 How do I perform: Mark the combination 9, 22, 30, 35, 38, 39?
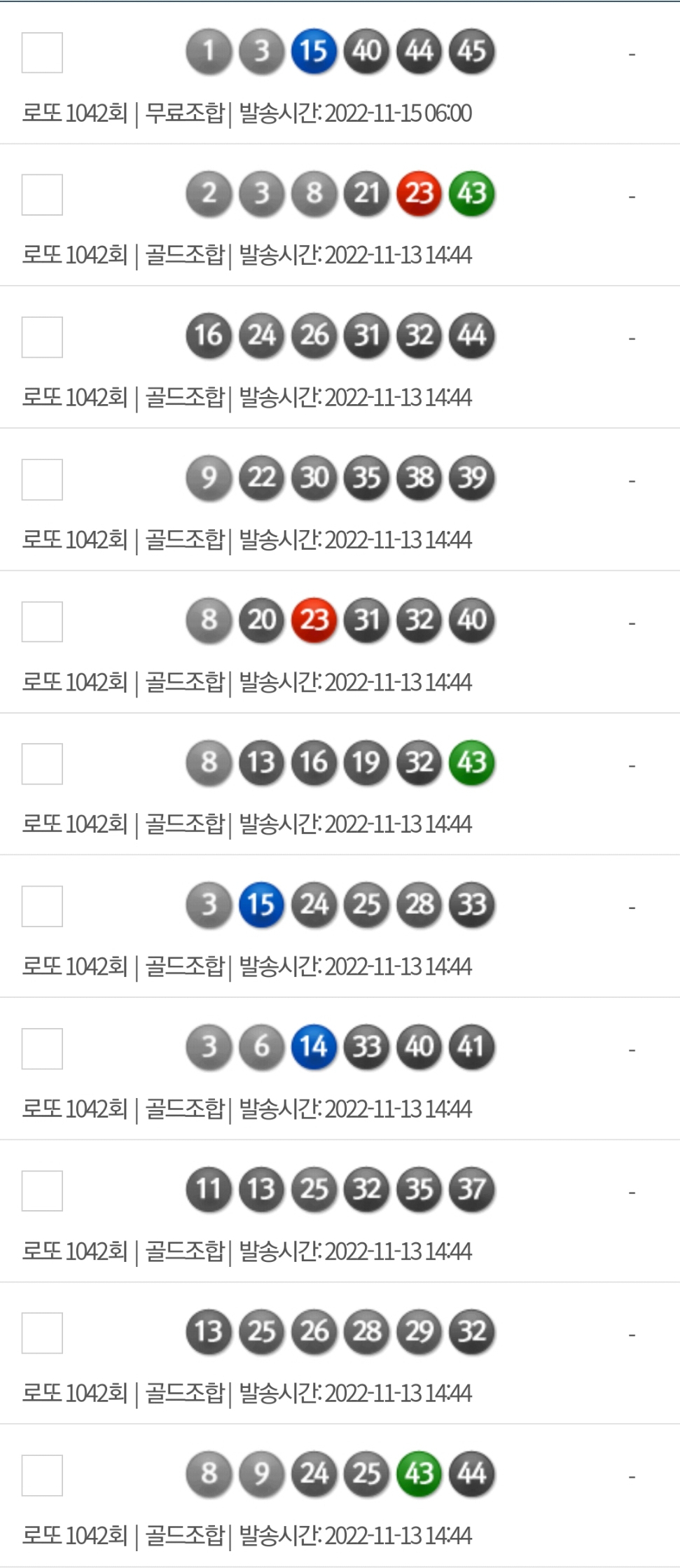(x=42, y=480)
